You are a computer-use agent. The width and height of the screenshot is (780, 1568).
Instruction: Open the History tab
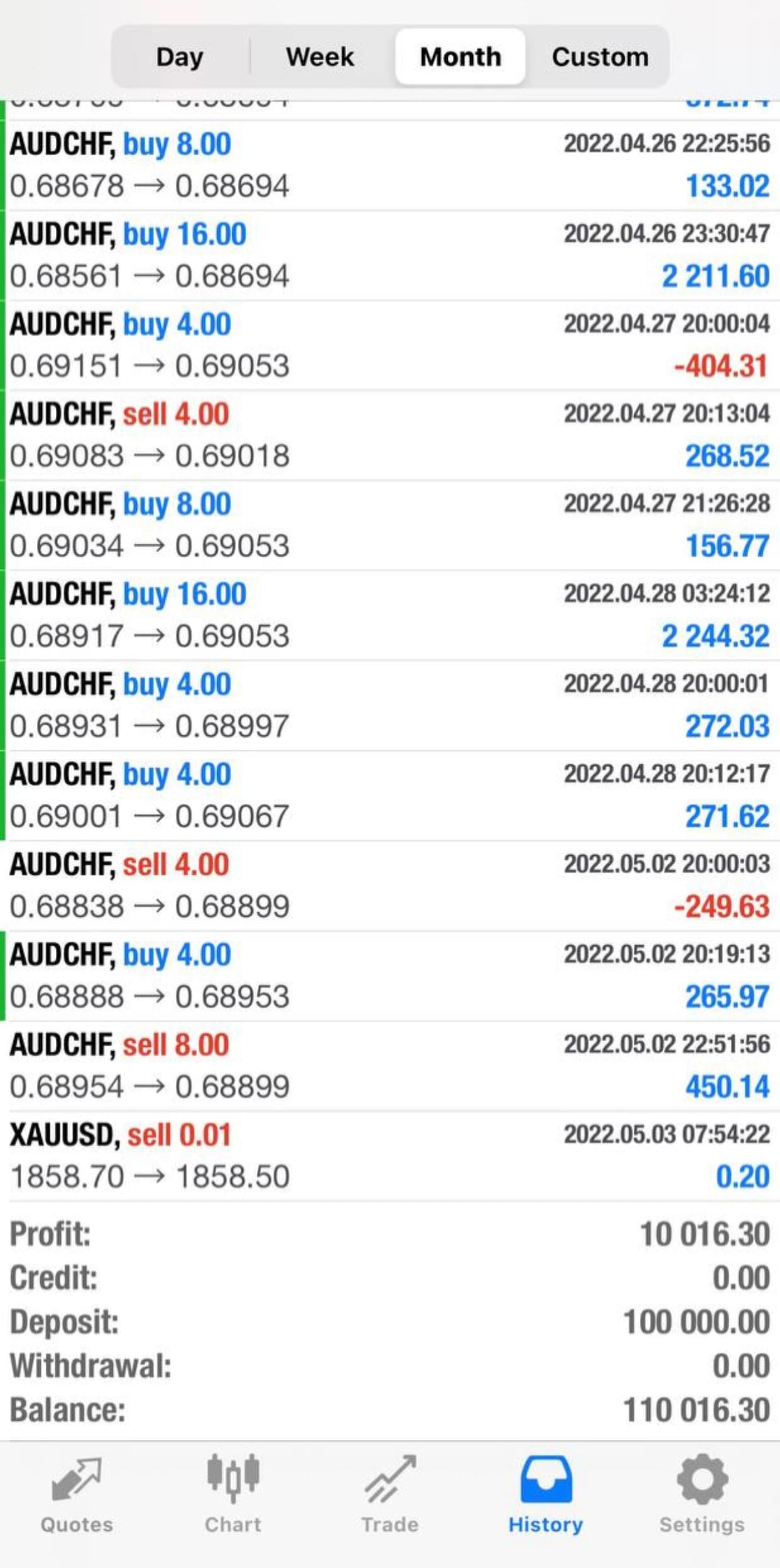(x=546, y=1495)
